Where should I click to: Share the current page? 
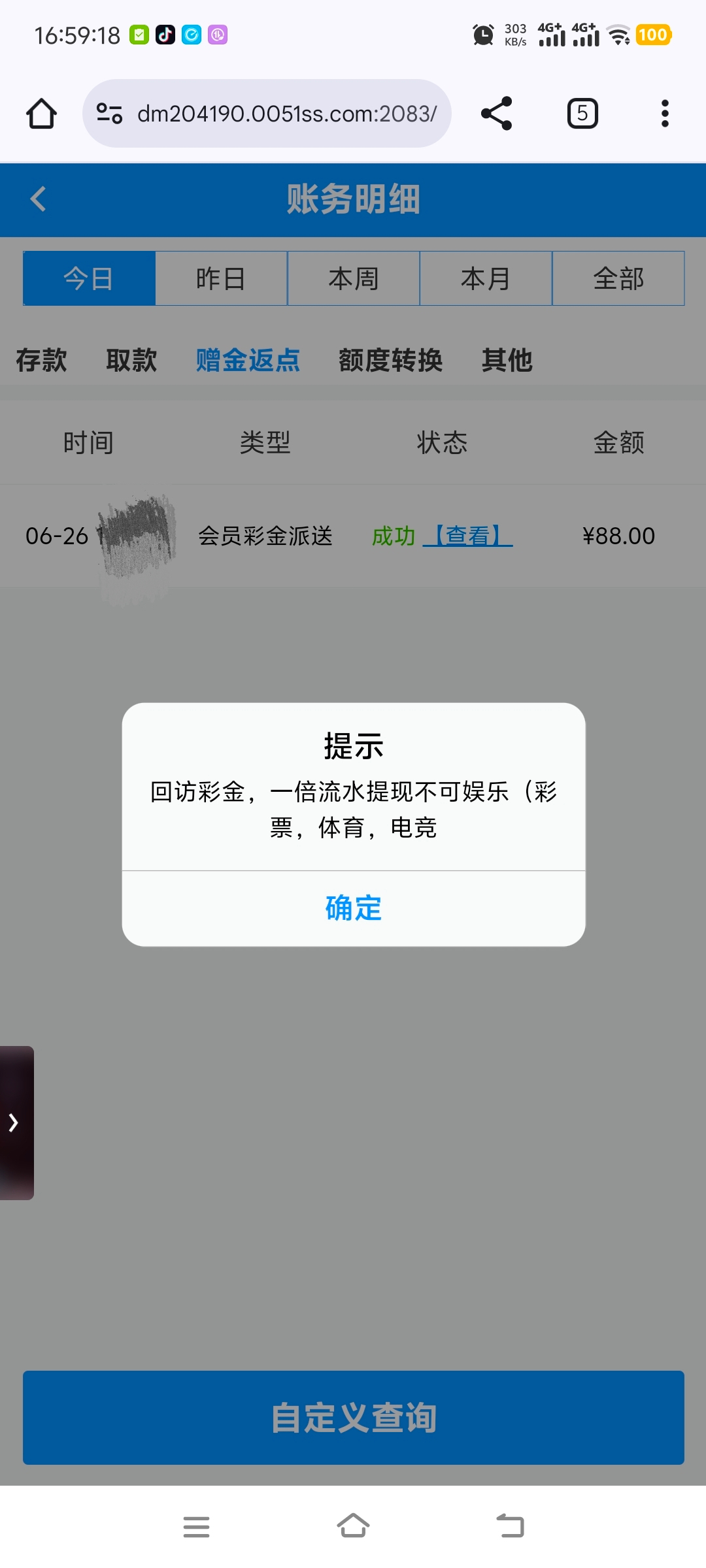(496, 114)
